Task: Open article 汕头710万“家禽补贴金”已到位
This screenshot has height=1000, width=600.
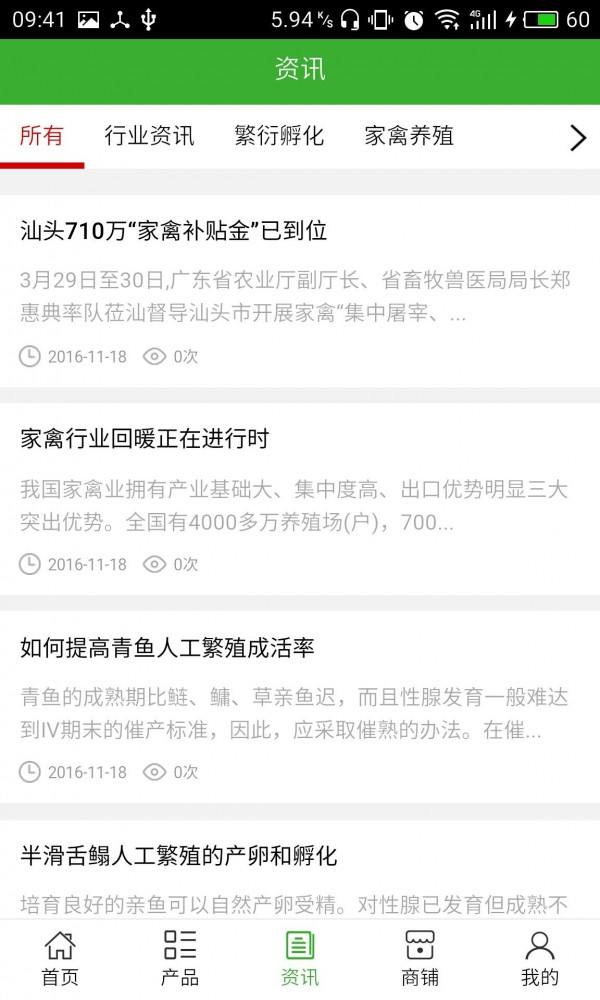Action: click(174, 231)
